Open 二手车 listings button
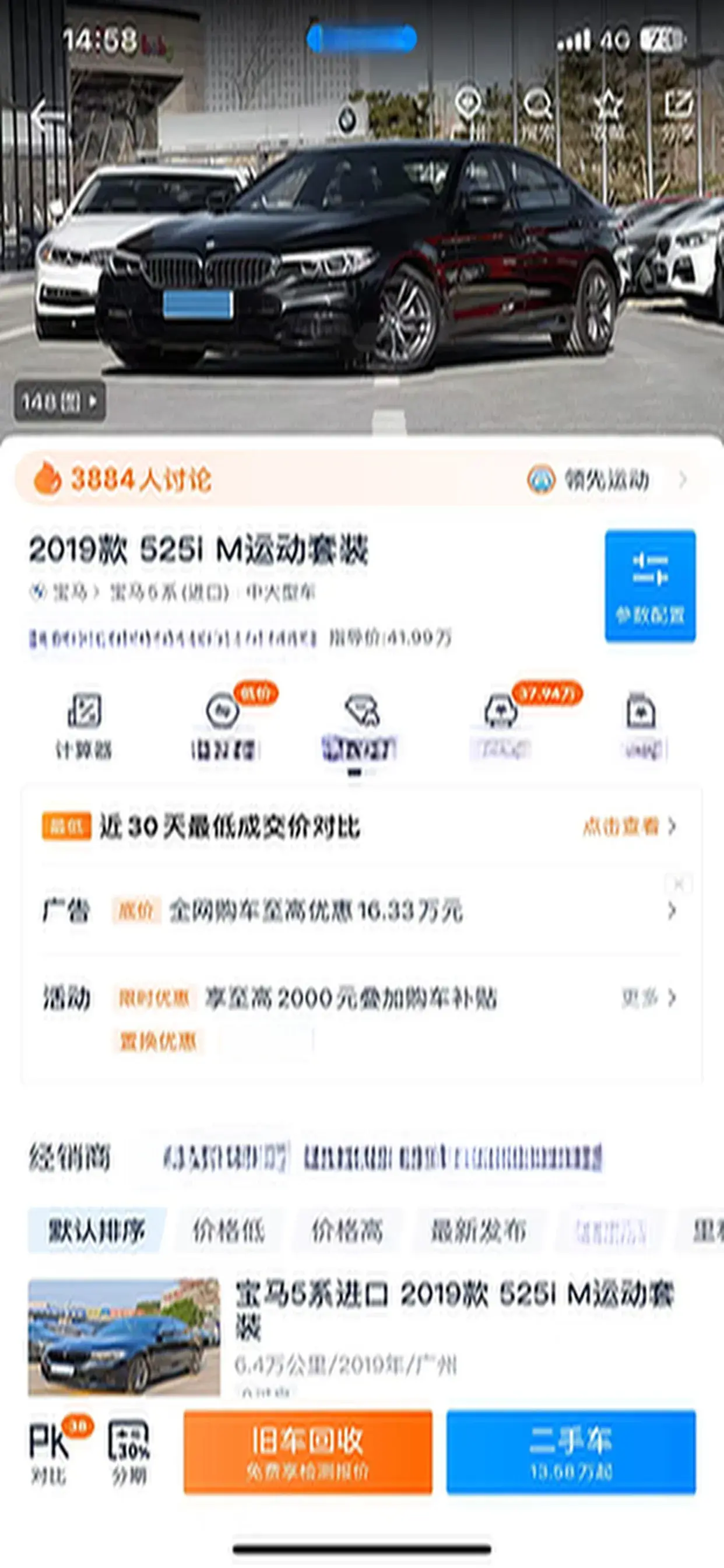The width and height of the screenshot is (724, 1568). [x=571, y=1451]
